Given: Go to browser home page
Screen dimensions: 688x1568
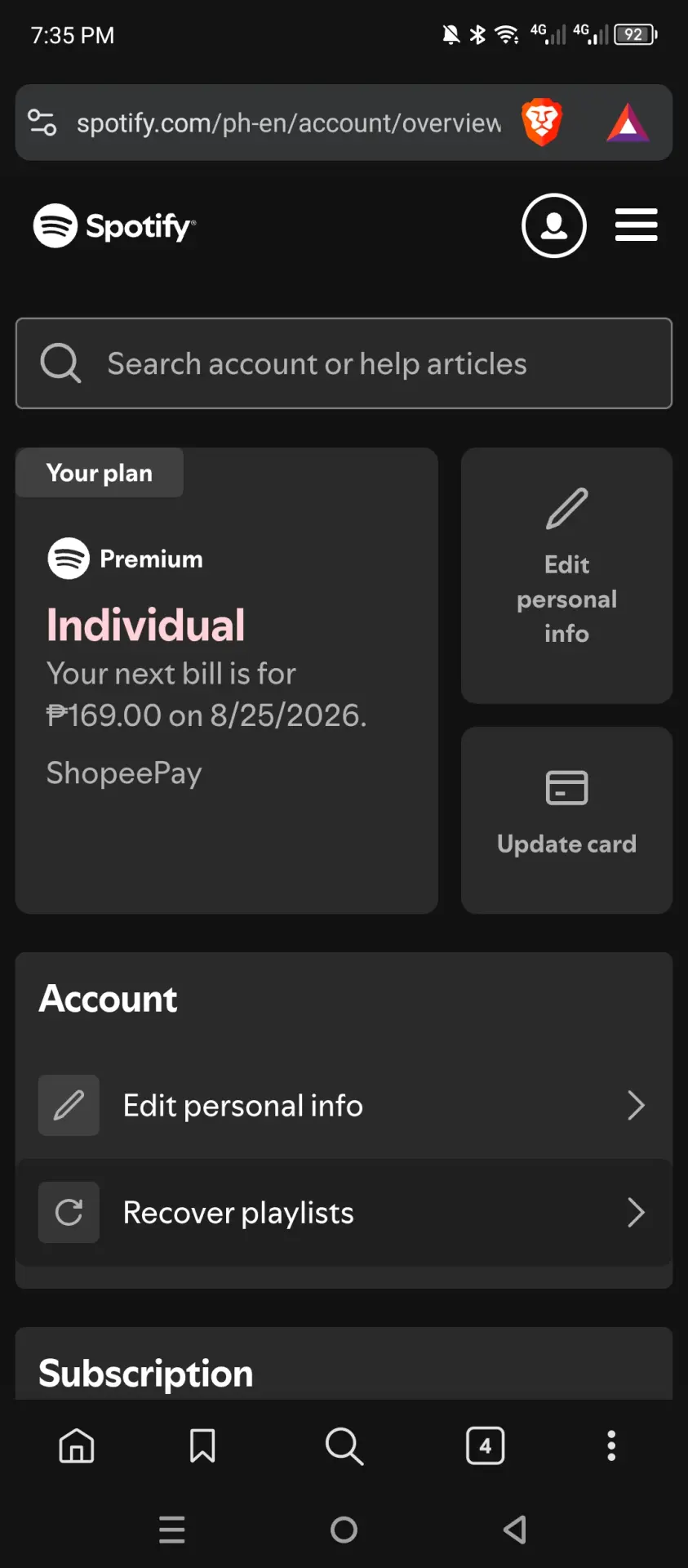Looking at the screenshot, I should 77,1445.
